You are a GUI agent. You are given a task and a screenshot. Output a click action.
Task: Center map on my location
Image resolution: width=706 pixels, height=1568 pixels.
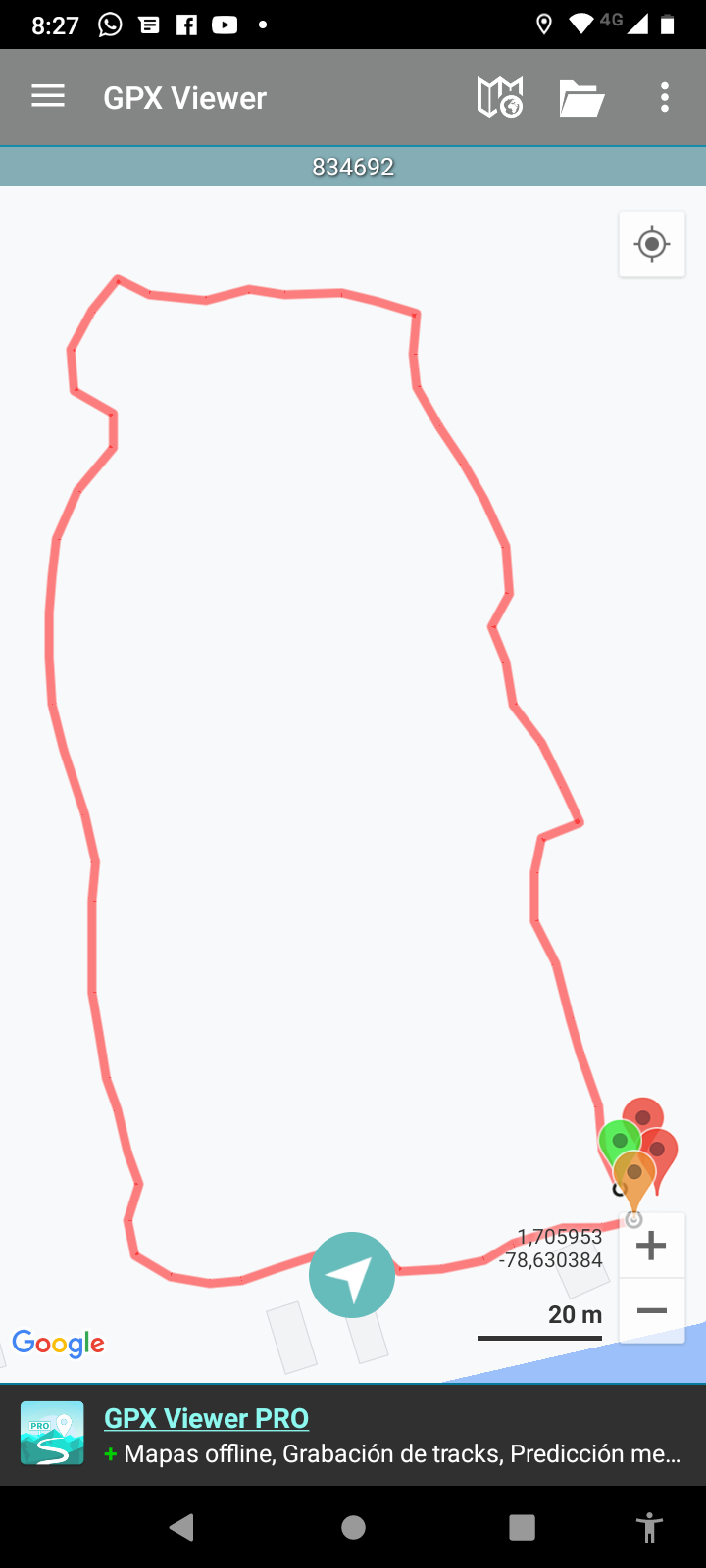[652, 244]
